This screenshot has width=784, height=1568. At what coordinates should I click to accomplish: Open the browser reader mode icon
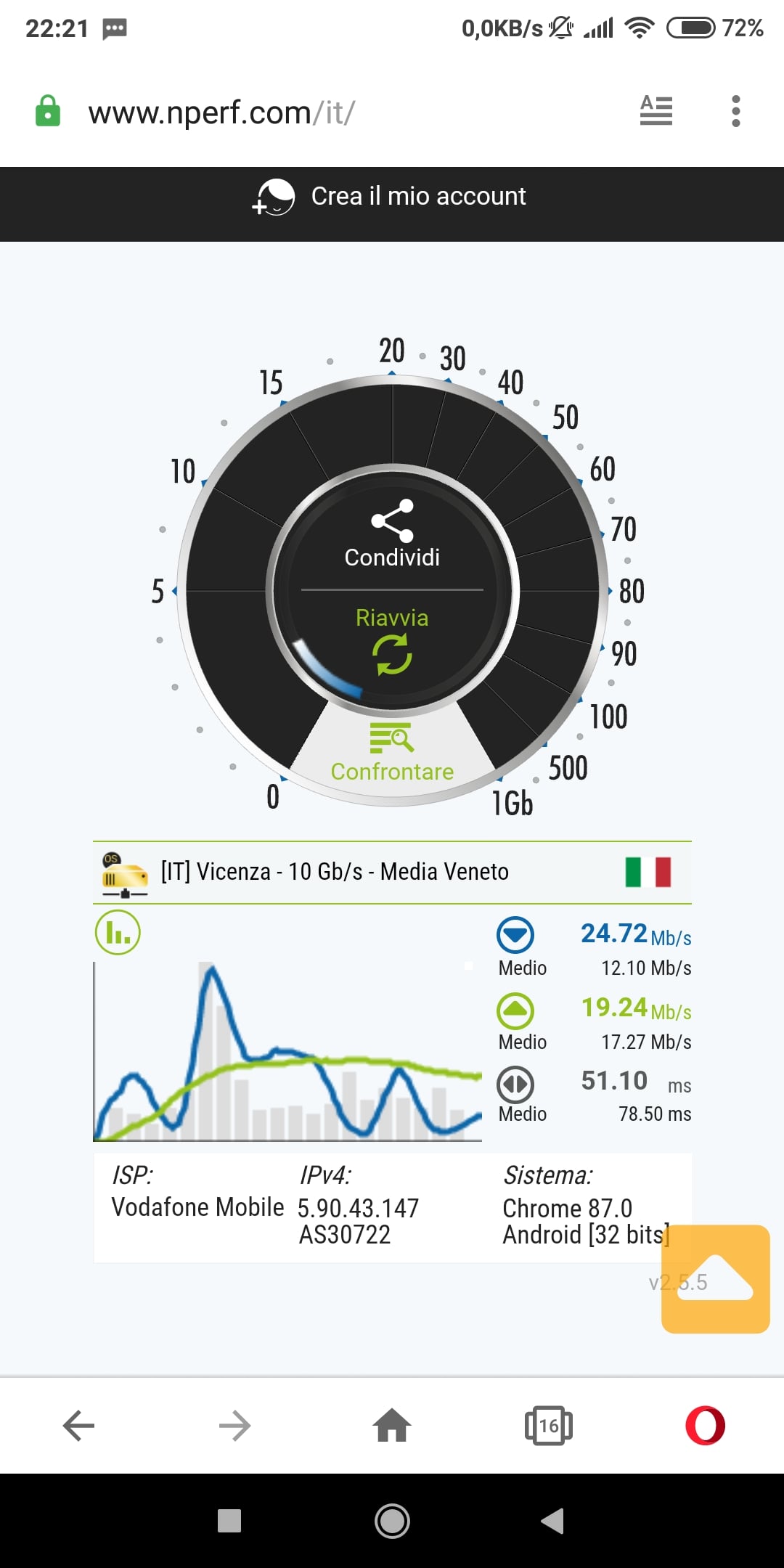(x=656, y=111)
